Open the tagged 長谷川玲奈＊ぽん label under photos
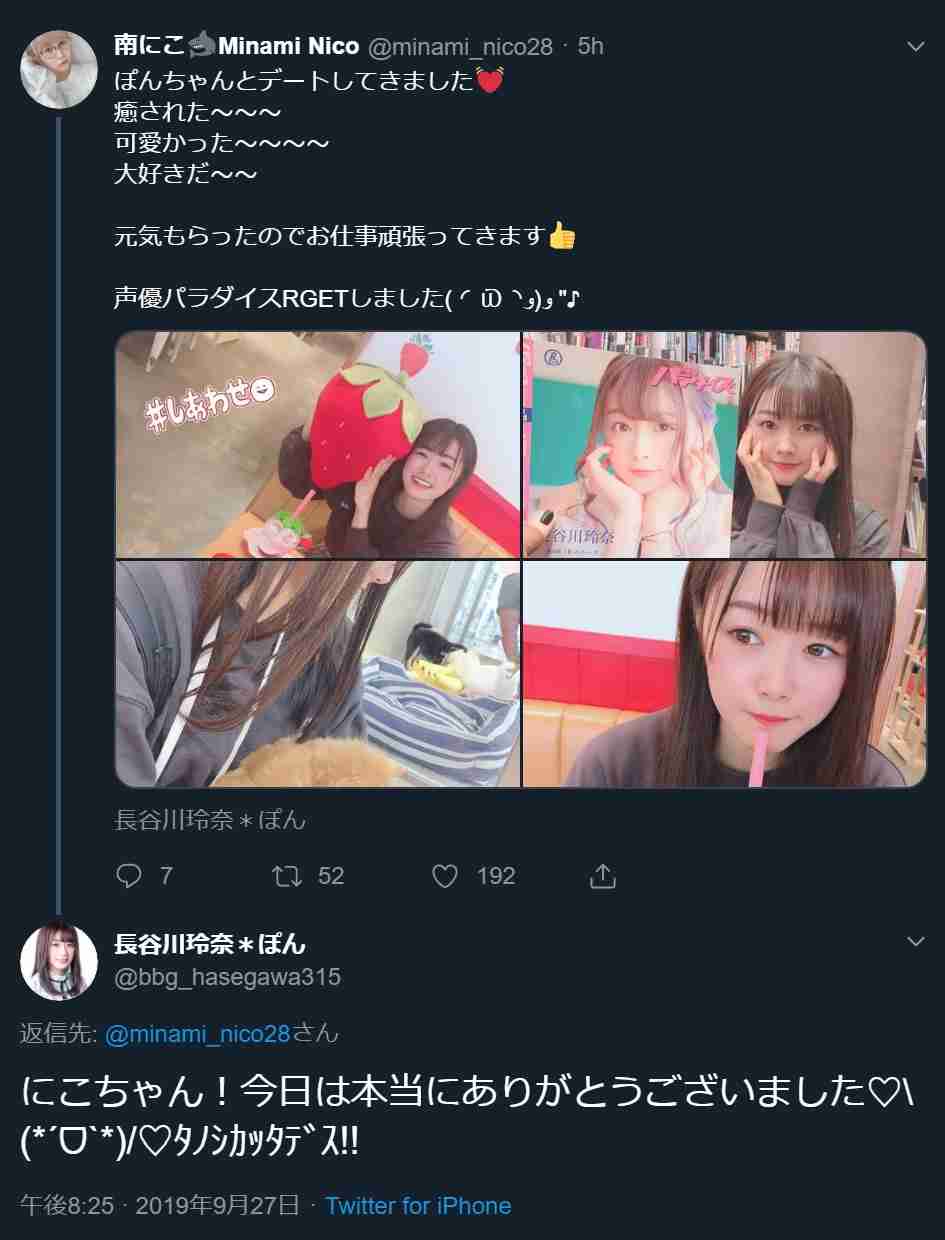 211,820
